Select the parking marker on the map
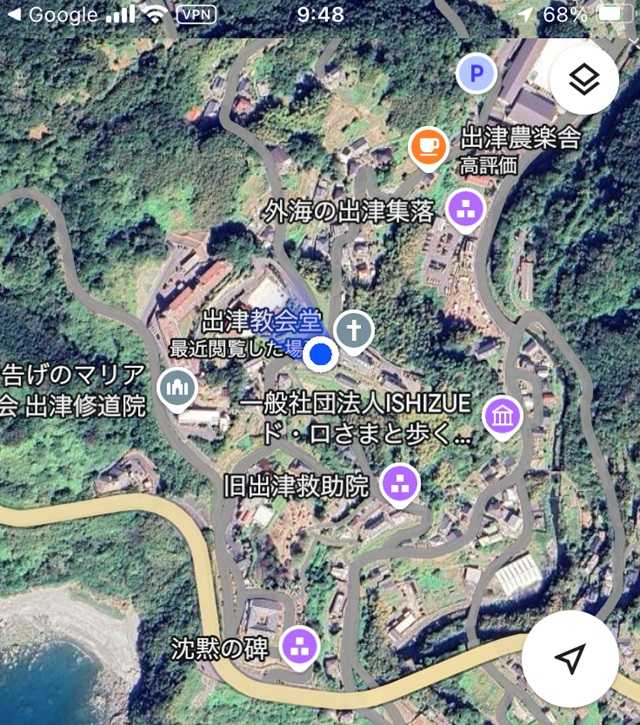Screen dimensions: 640x725 click(477, 73)
